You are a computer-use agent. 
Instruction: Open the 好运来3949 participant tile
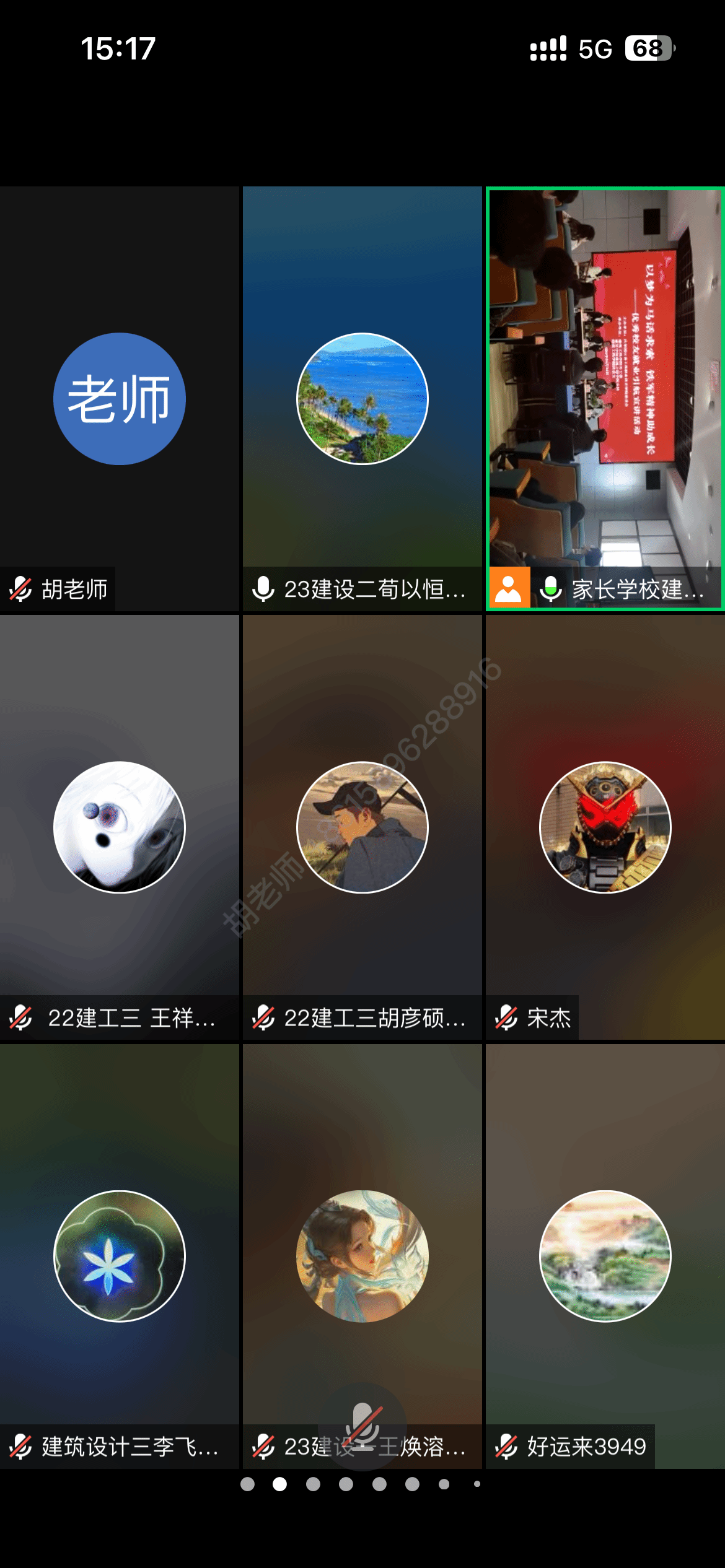click(x=605, y=1256)
